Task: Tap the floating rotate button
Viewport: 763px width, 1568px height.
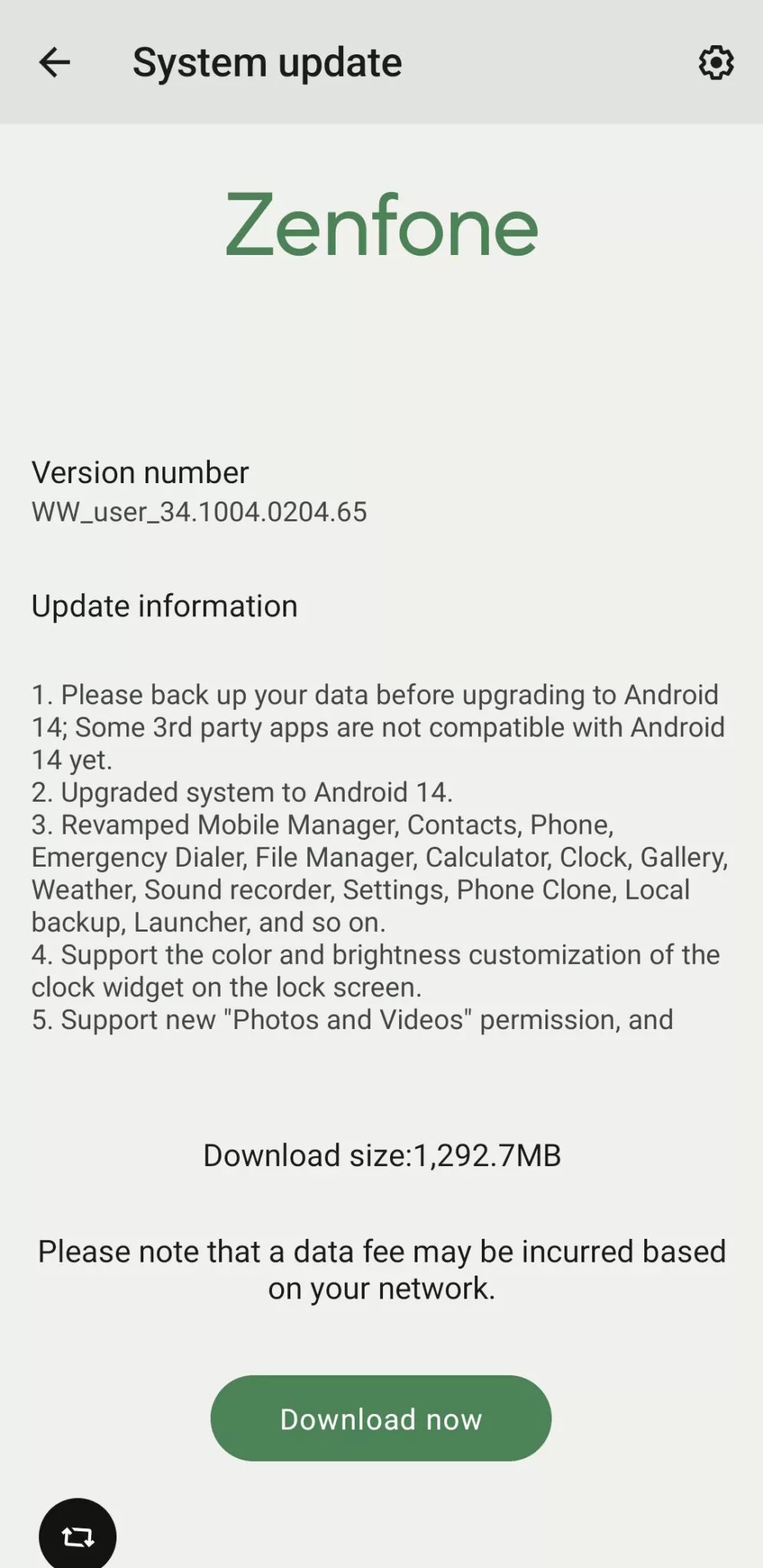Action: pos(77,1534)
